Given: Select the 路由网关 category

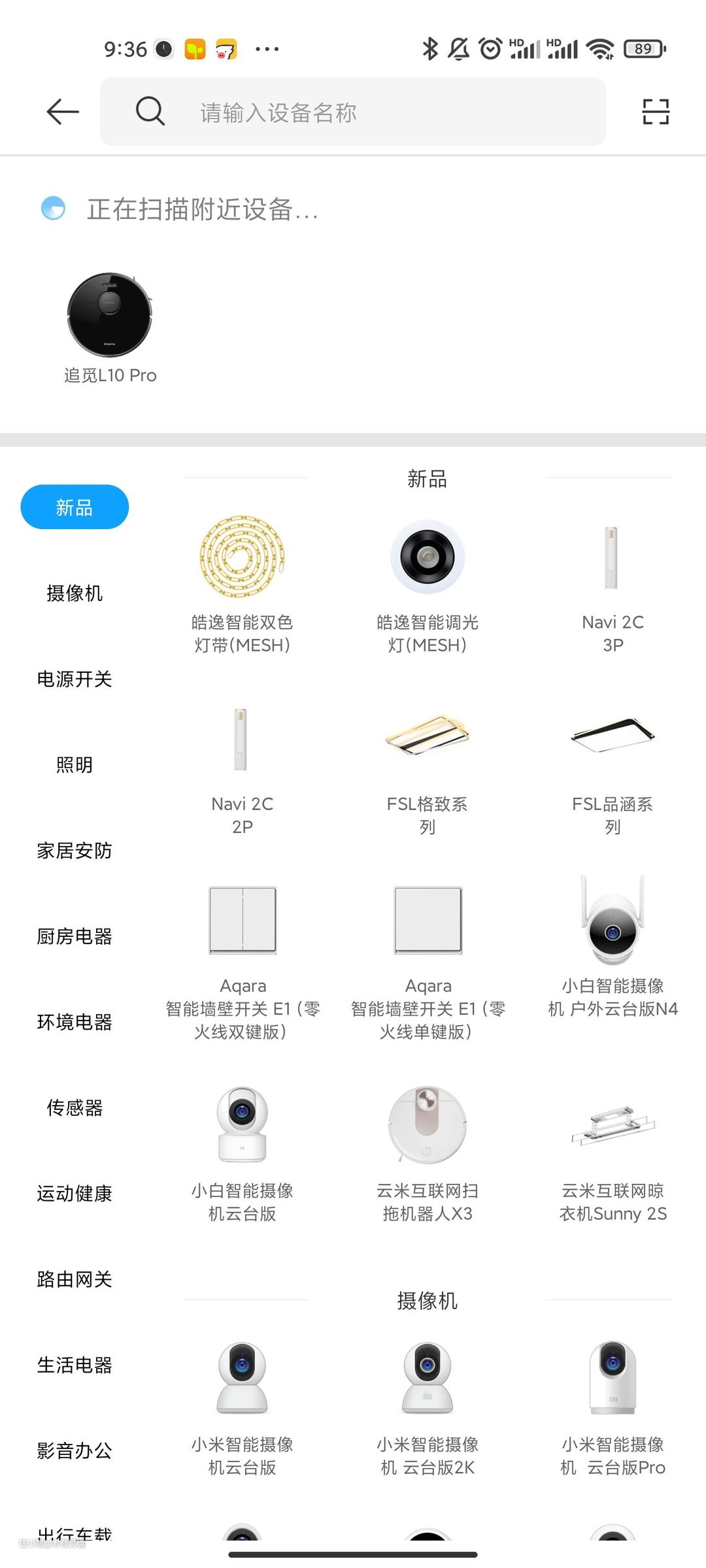Looking at the screenshot, I should 75,1279.
